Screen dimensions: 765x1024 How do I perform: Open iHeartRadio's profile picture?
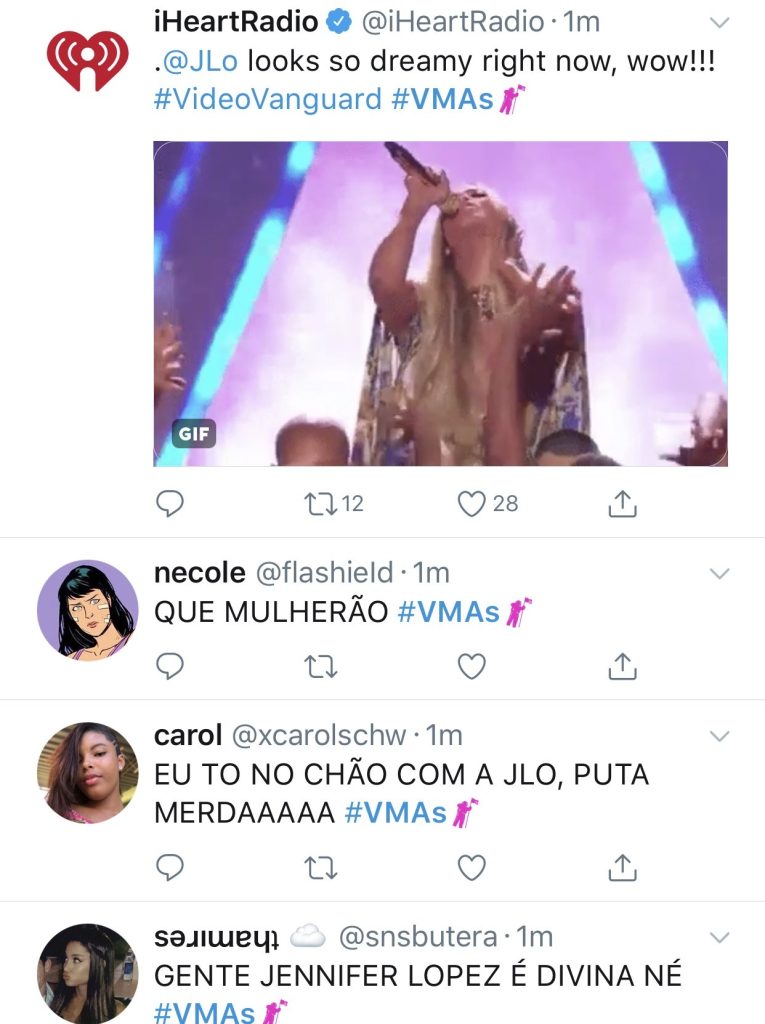coord(88,60)
